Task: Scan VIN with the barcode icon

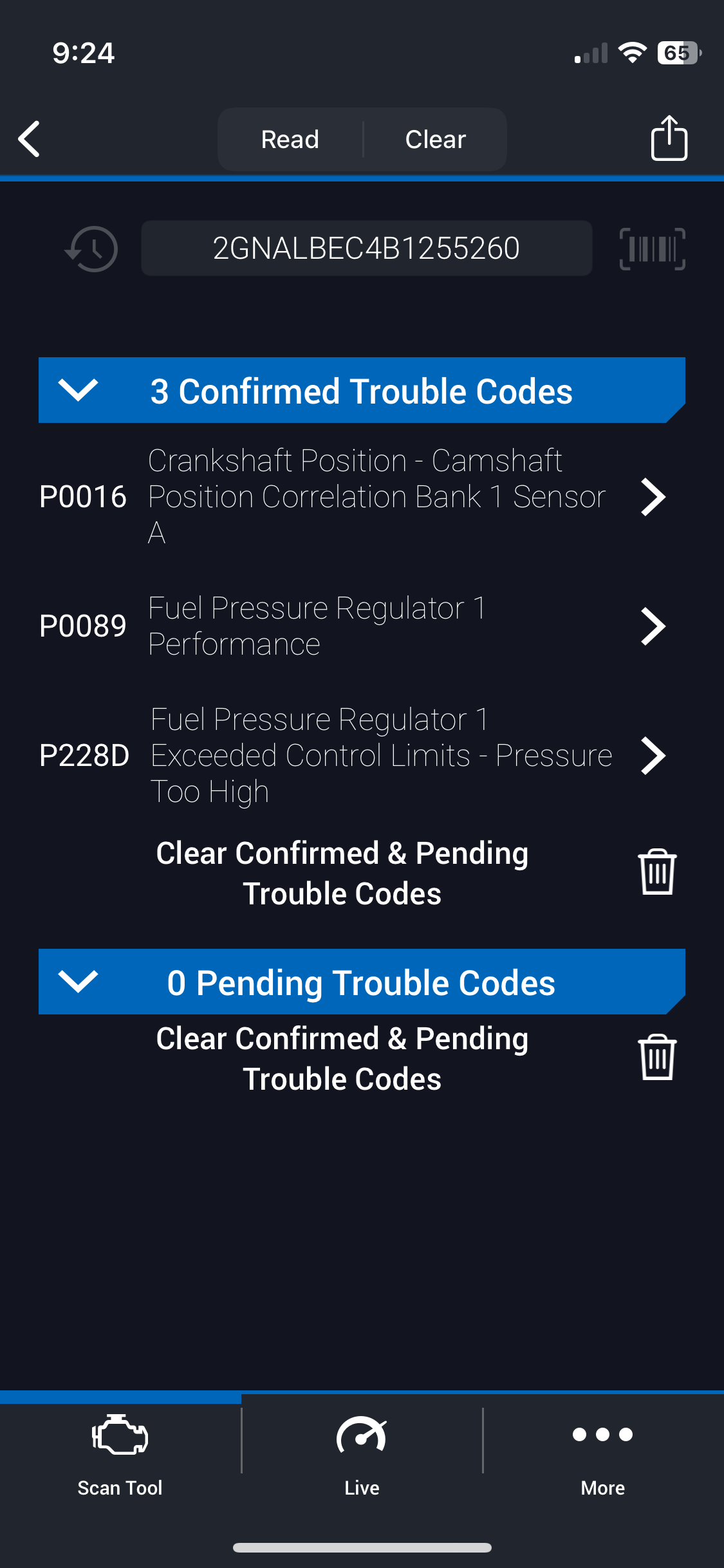Action: point(652,248)
